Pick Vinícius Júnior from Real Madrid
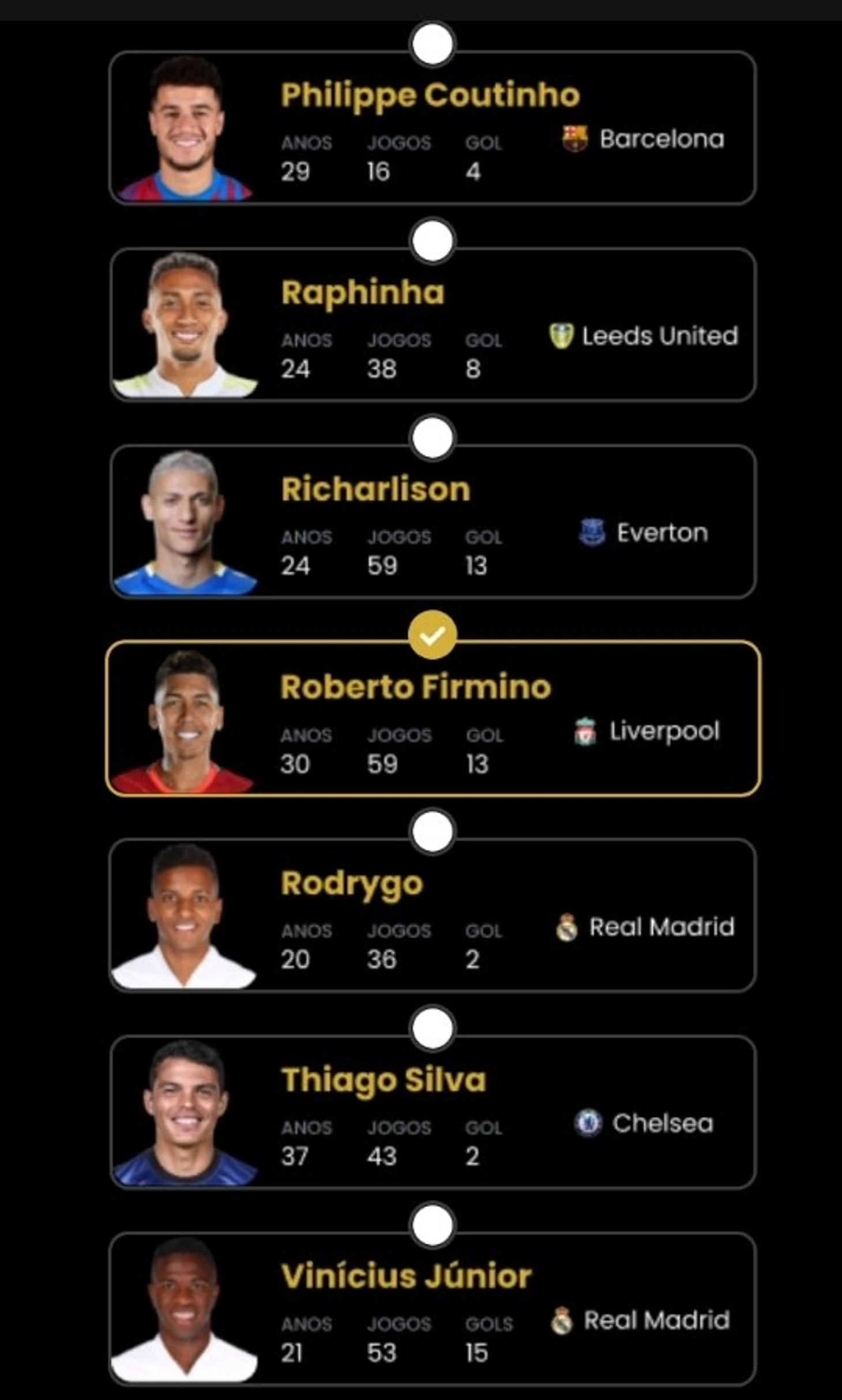 tap(433, 1309)
